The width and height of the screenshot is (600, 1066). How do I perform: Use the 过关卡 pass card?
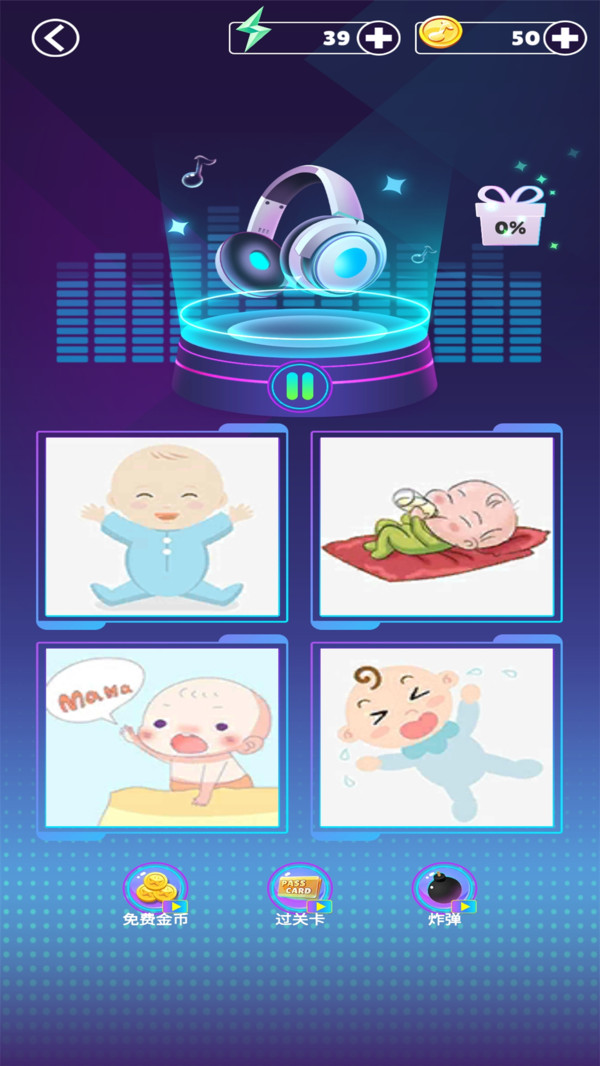(x=300, y=892)
